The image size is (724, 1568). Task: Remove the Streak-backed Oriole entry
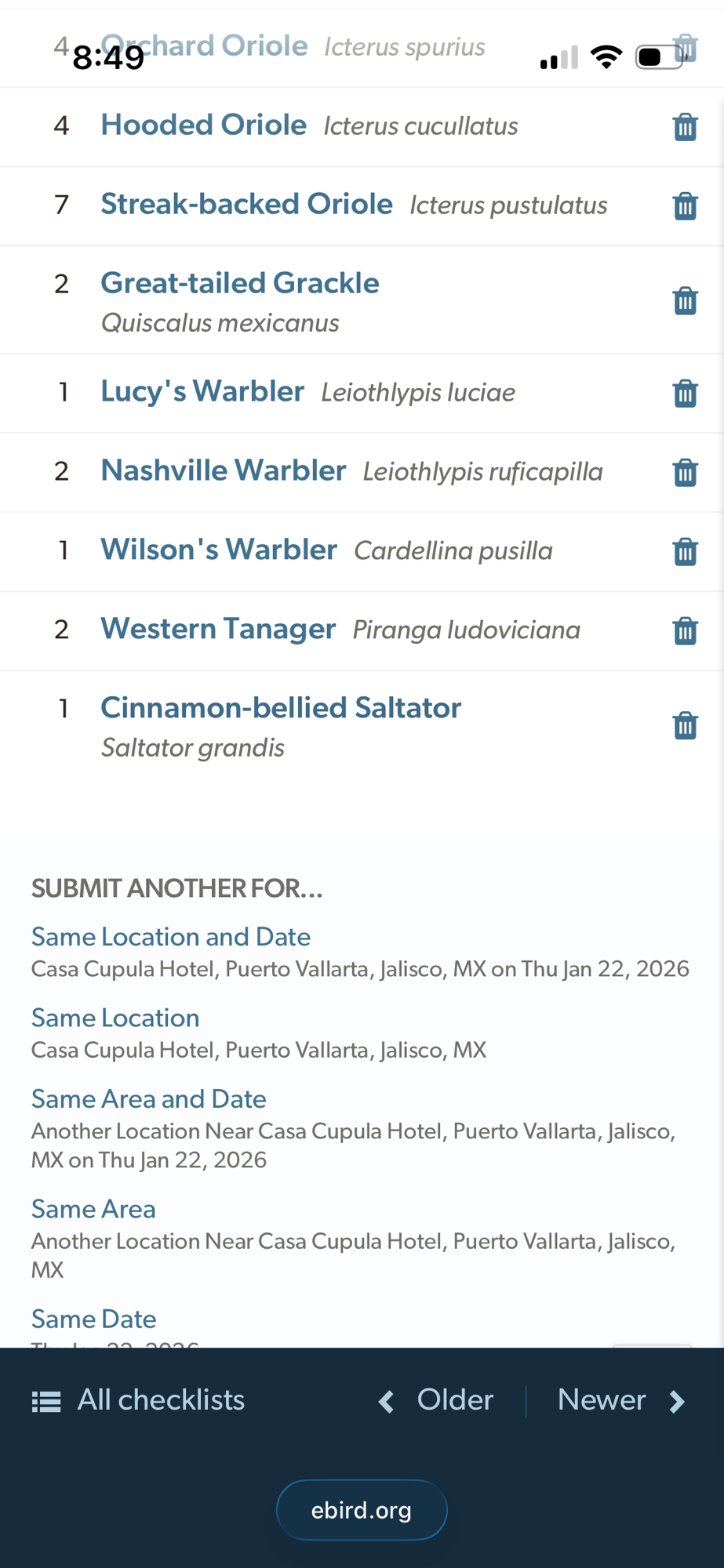tap(685, 205)
